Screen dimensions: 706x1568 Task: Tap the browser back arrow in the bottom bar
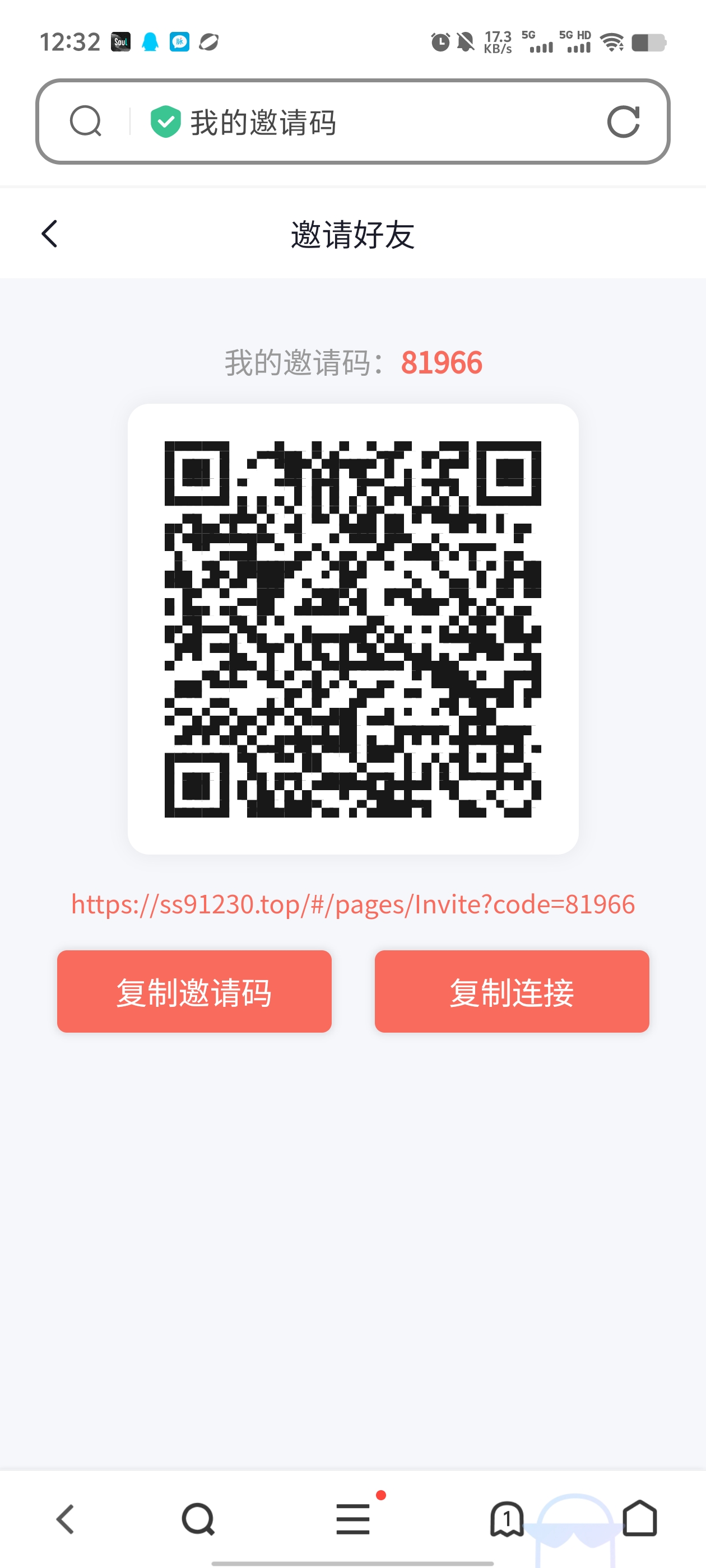[x=66, y=1519]
